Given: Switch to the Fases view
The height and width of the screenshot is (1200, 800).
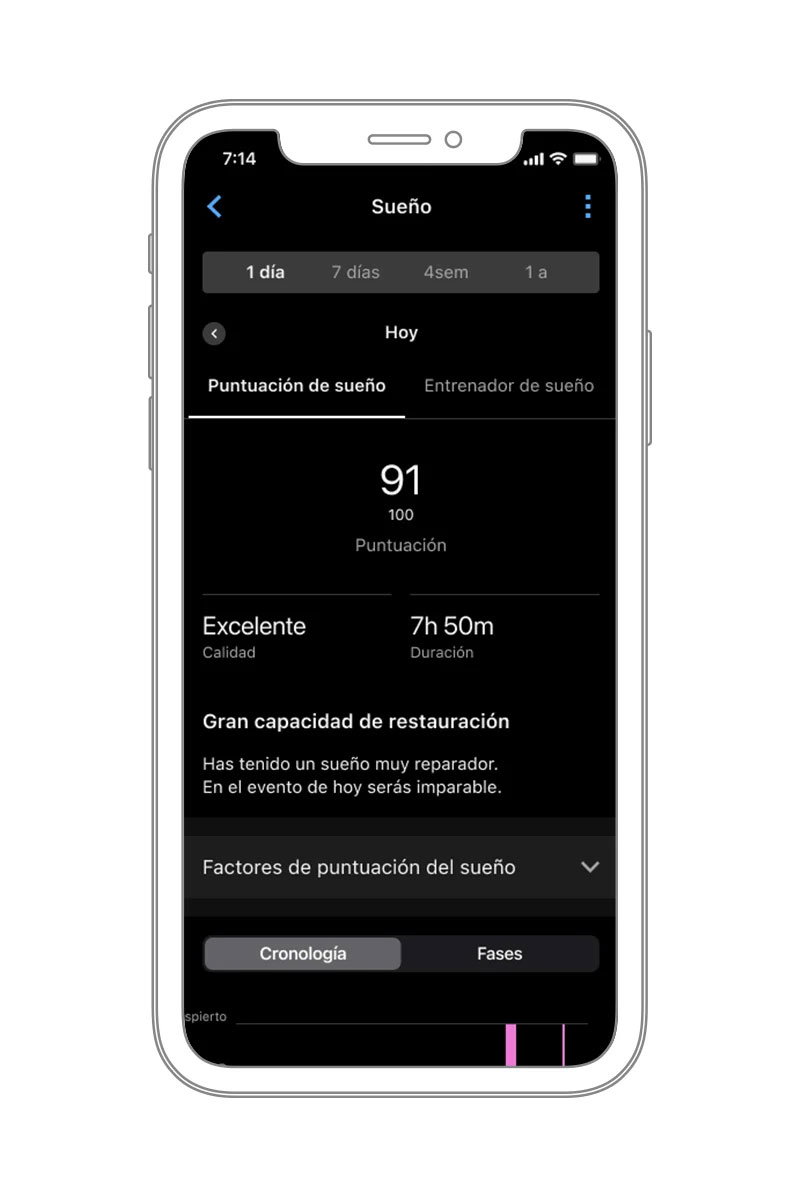Looking at the screenshot, I should click(x=499, y=954).
